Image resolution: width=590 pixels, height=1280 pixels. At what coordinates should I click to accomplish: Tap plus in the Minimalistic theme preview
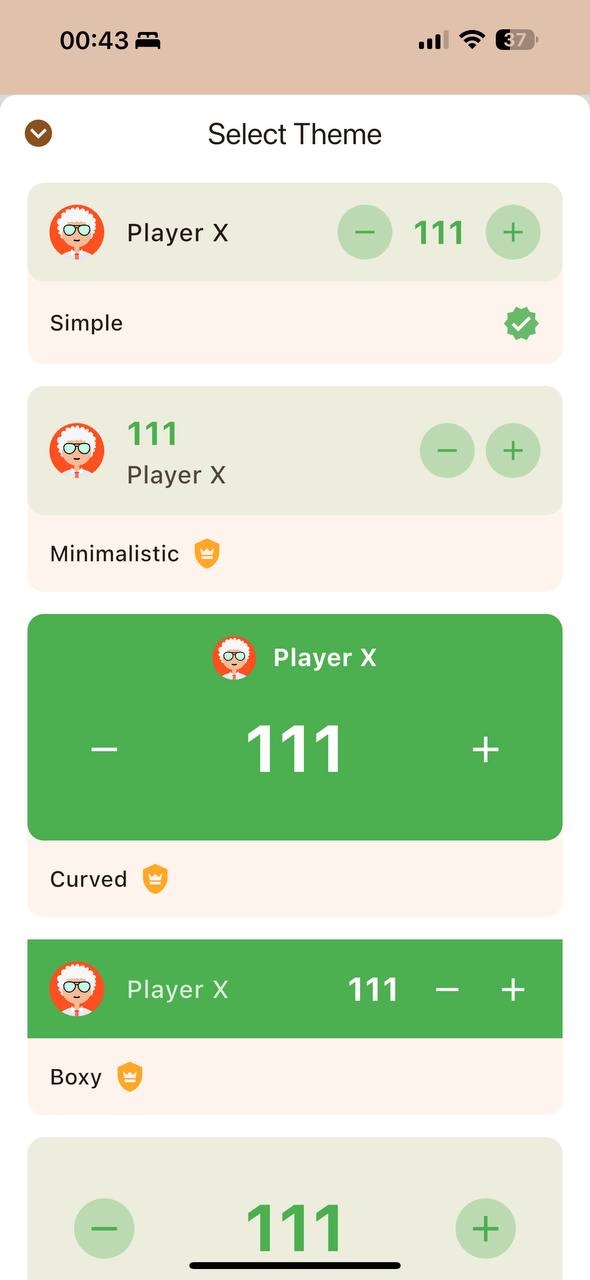click(x=513, y=451)
